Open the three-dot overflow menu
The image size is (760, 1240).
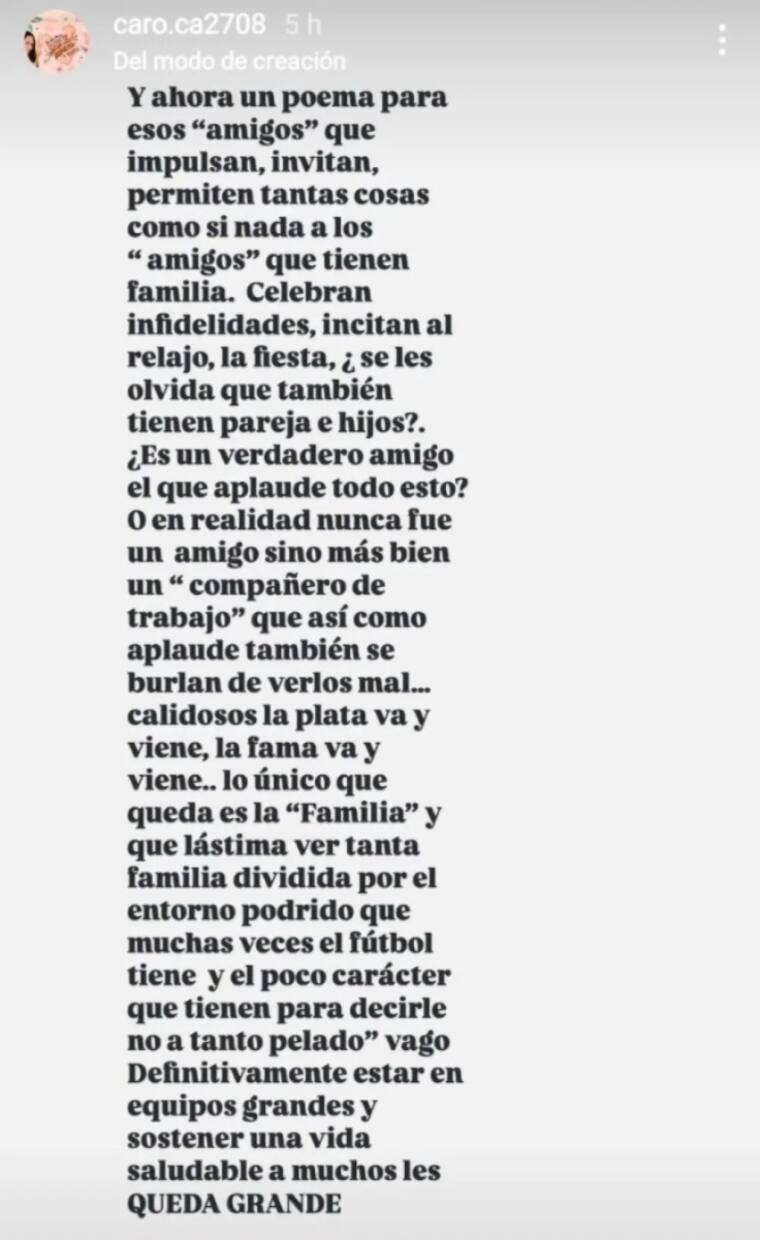pyautogui.click(x=722, y=40)
